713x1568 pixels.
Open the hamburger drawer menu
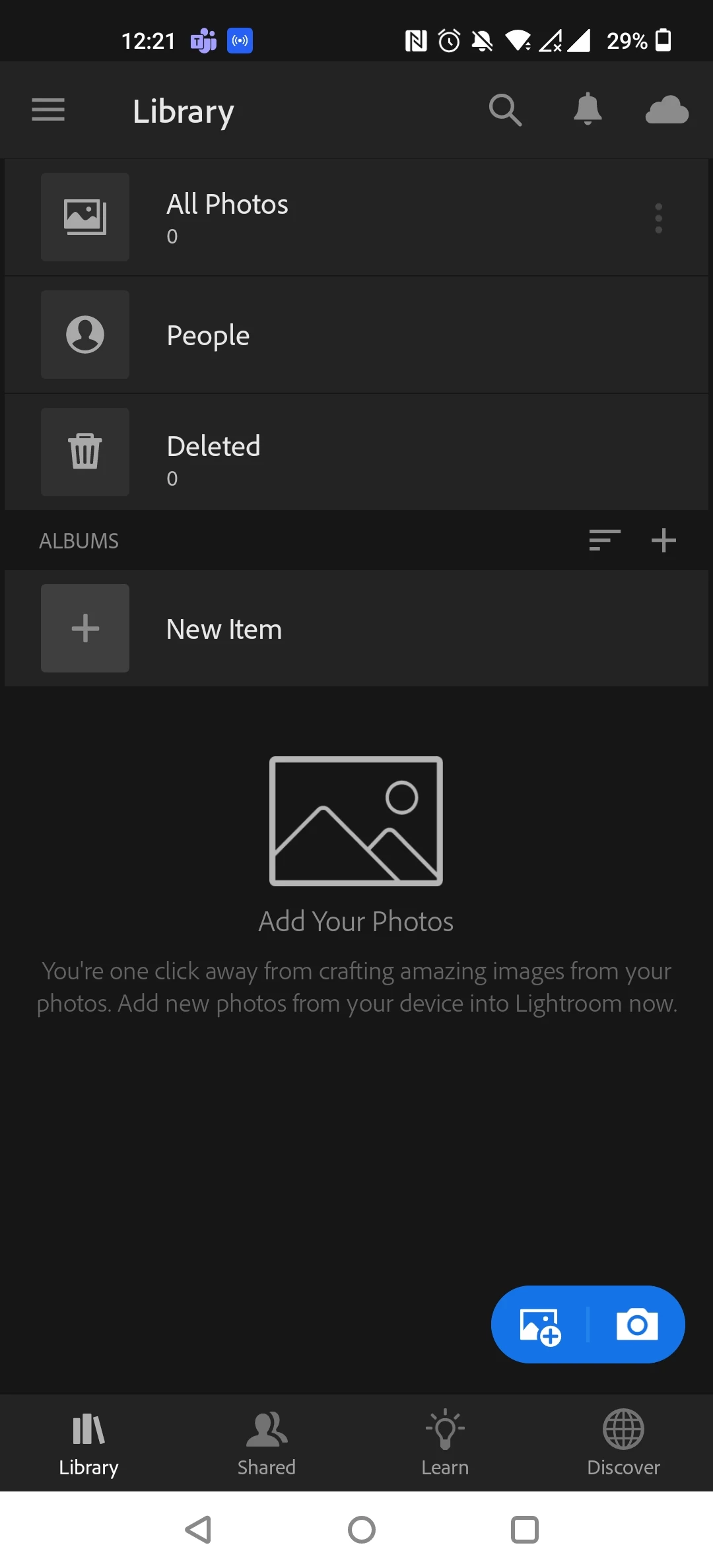(x=48, y=110)
